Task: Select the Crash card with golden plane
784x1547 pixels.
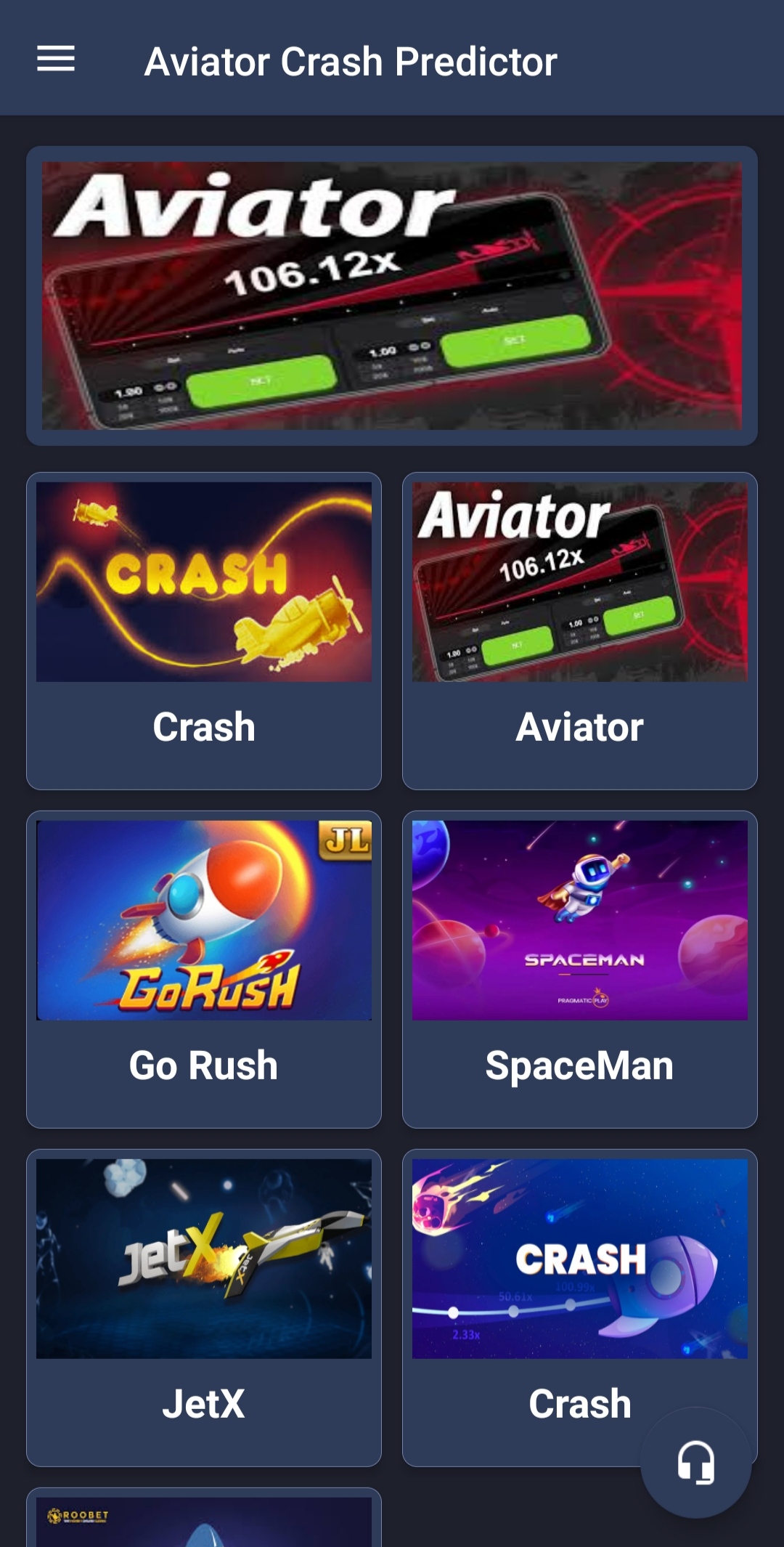Action: pos(204,630)
